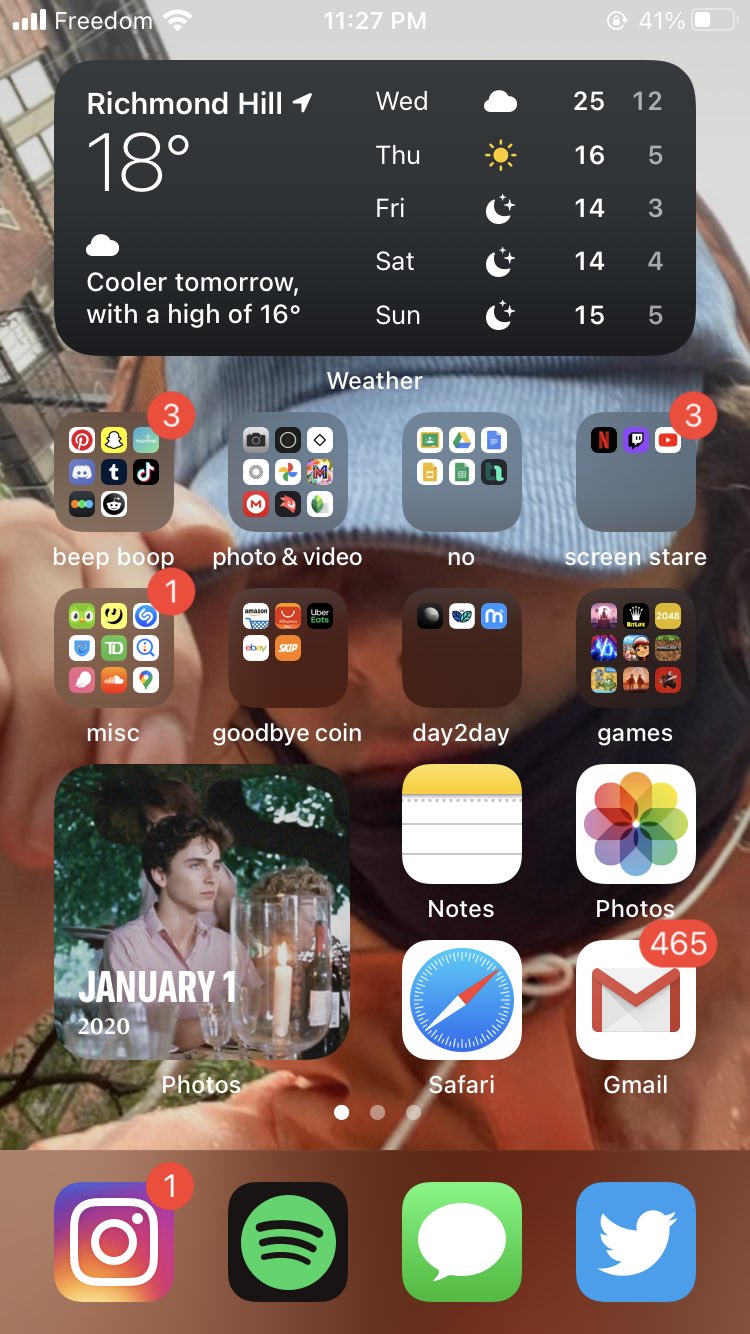750x1334 pixels.
Task: Launch the Notes app
Action: point(462,824)
